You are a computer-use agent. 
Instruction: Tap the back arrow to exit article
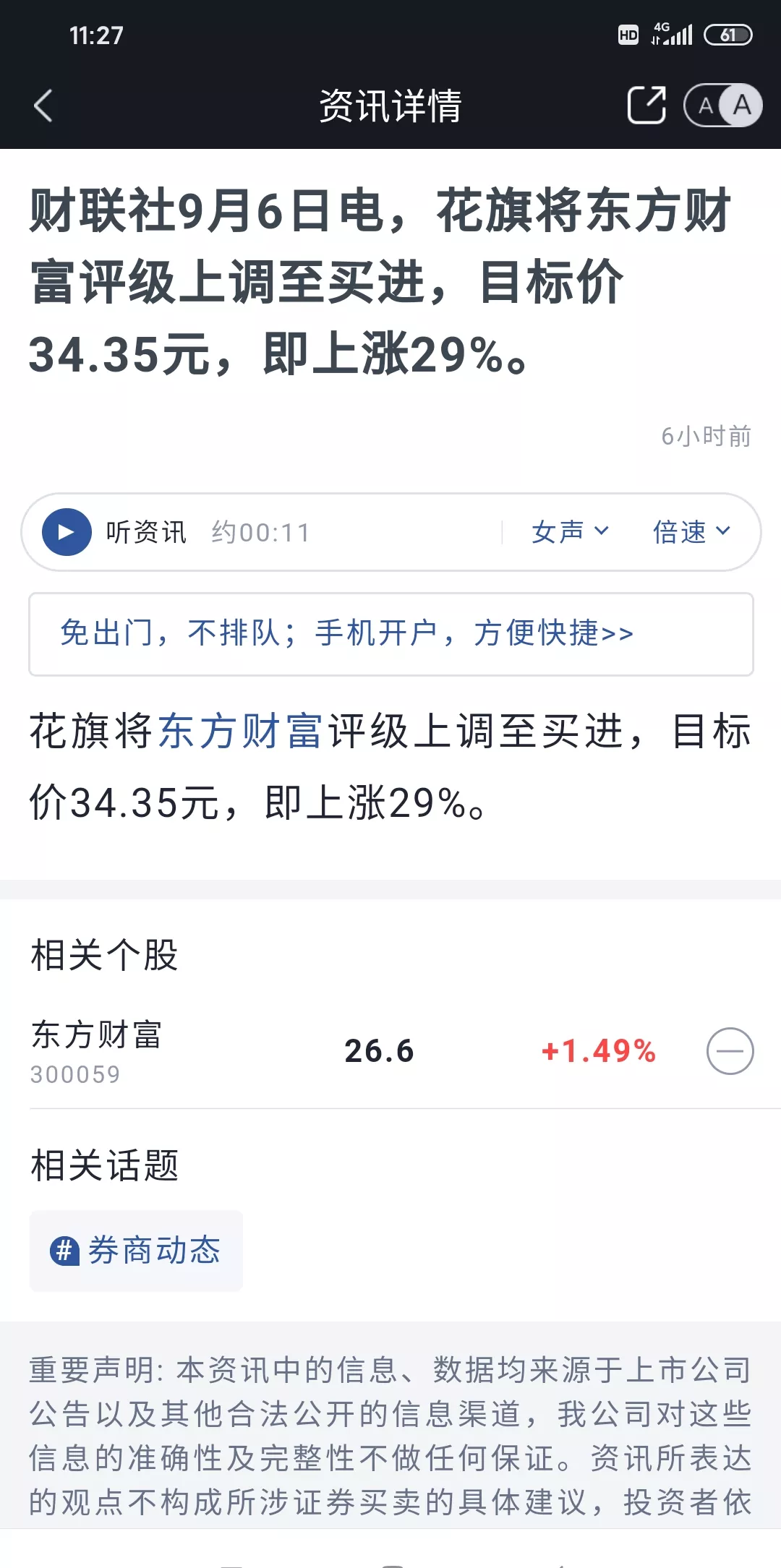point(43,106)
